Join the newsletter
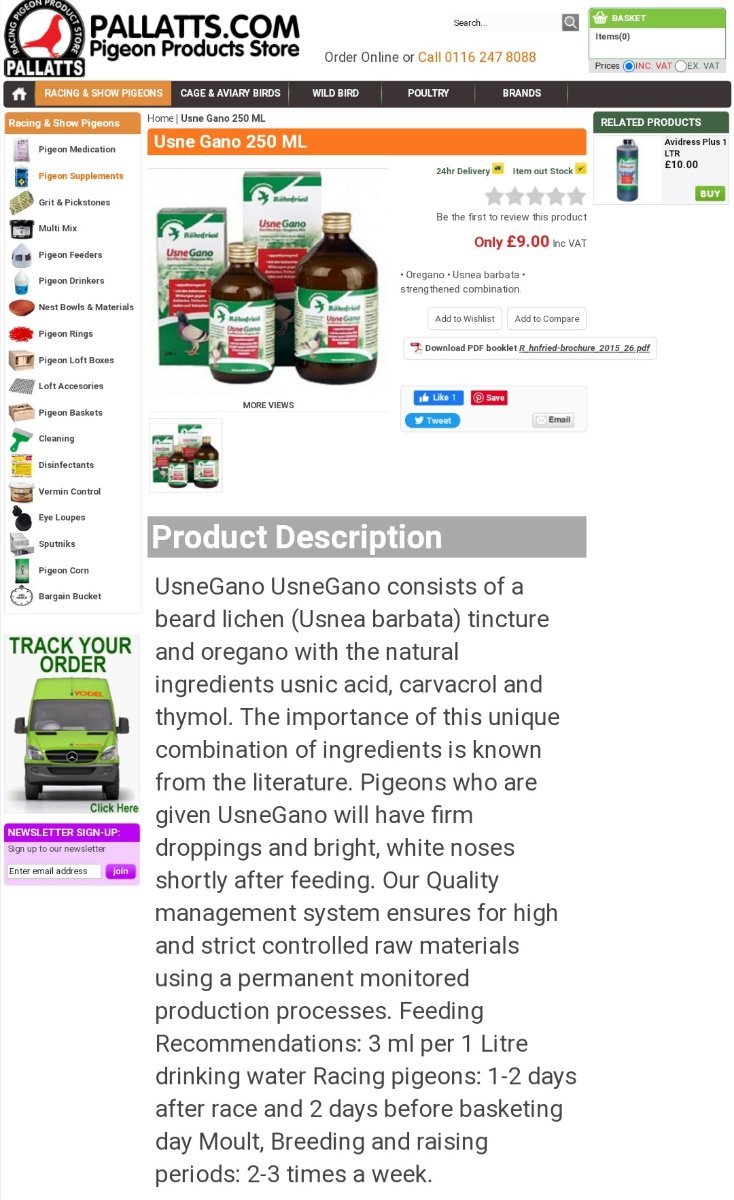This screenshot has width=734, height=1200. pyautogui.click(x=120, y=871)
